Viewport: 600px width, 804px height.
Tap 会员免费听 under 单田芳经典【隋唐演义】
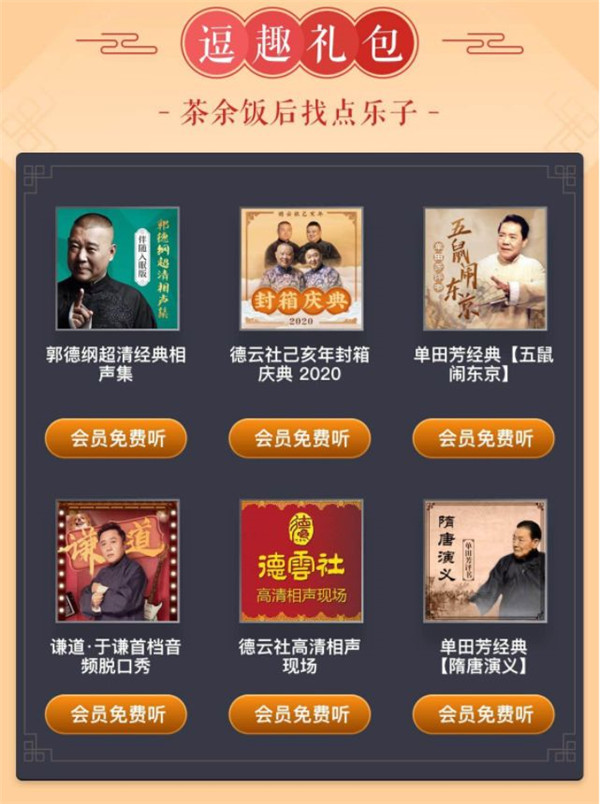point(484,714)
